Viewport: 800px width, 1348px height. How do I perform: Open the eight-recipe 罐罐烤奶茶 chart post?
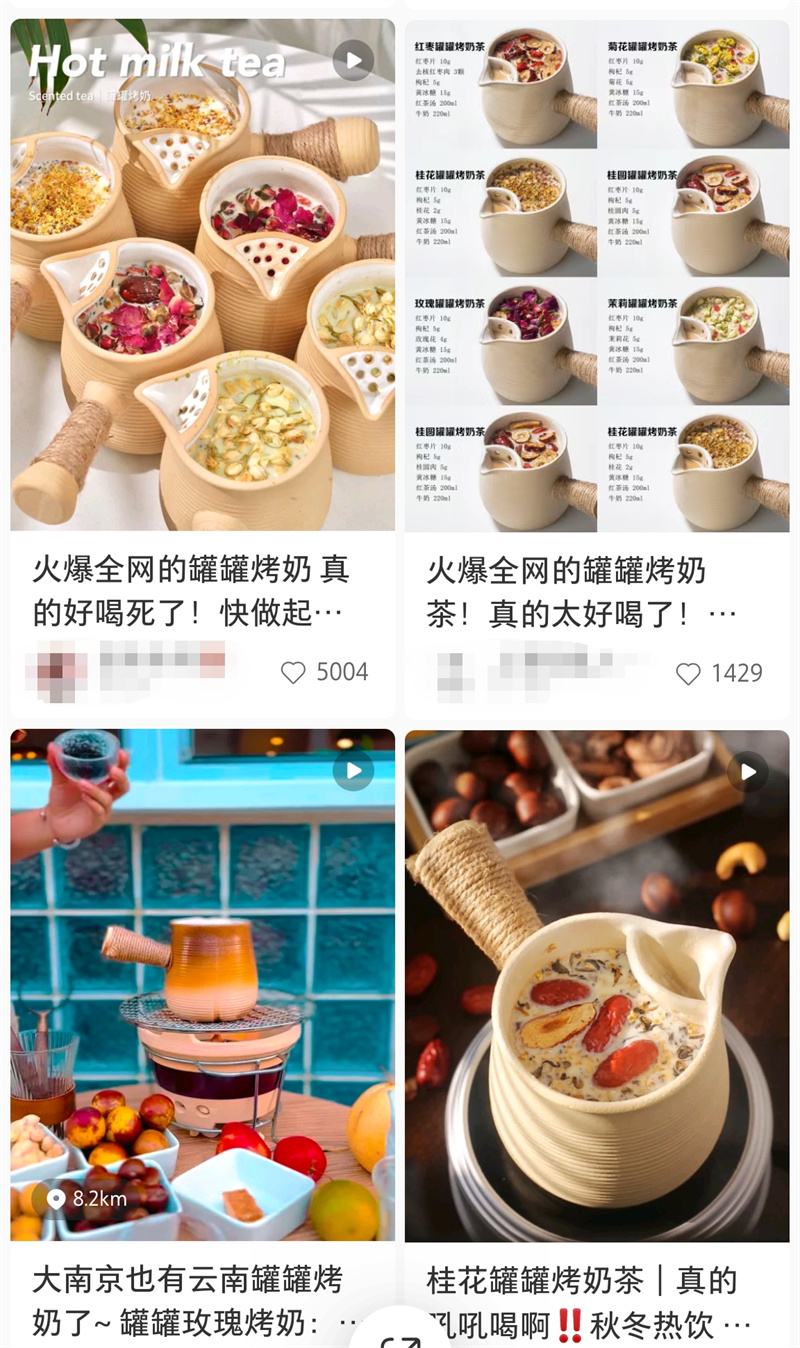point(597,275)
